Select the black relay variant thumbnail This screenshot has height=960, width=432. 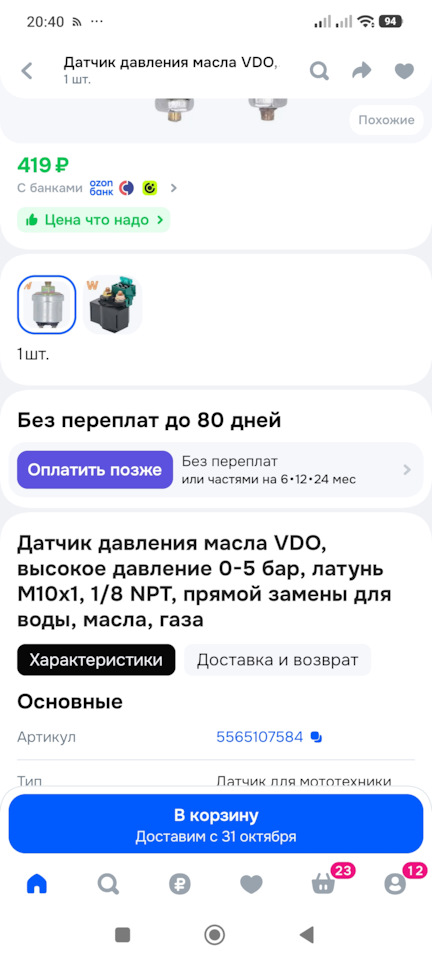click(113, 304)
